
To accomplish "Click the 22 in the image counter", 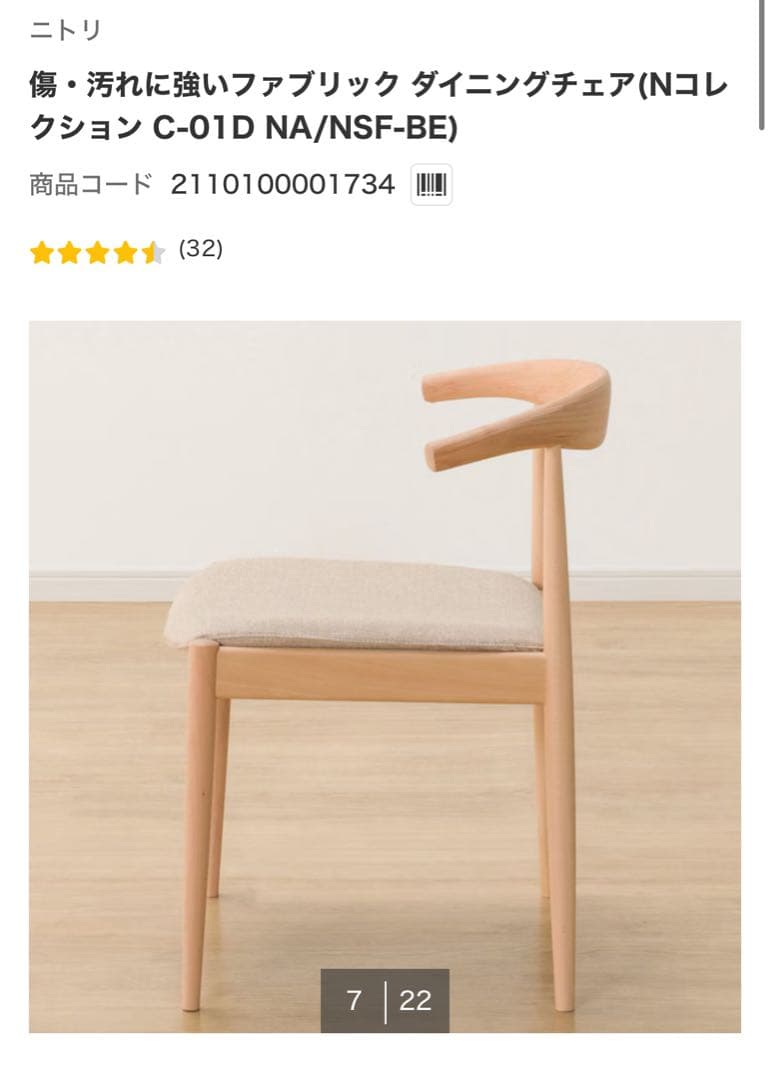I will click(x=416, y=997).
